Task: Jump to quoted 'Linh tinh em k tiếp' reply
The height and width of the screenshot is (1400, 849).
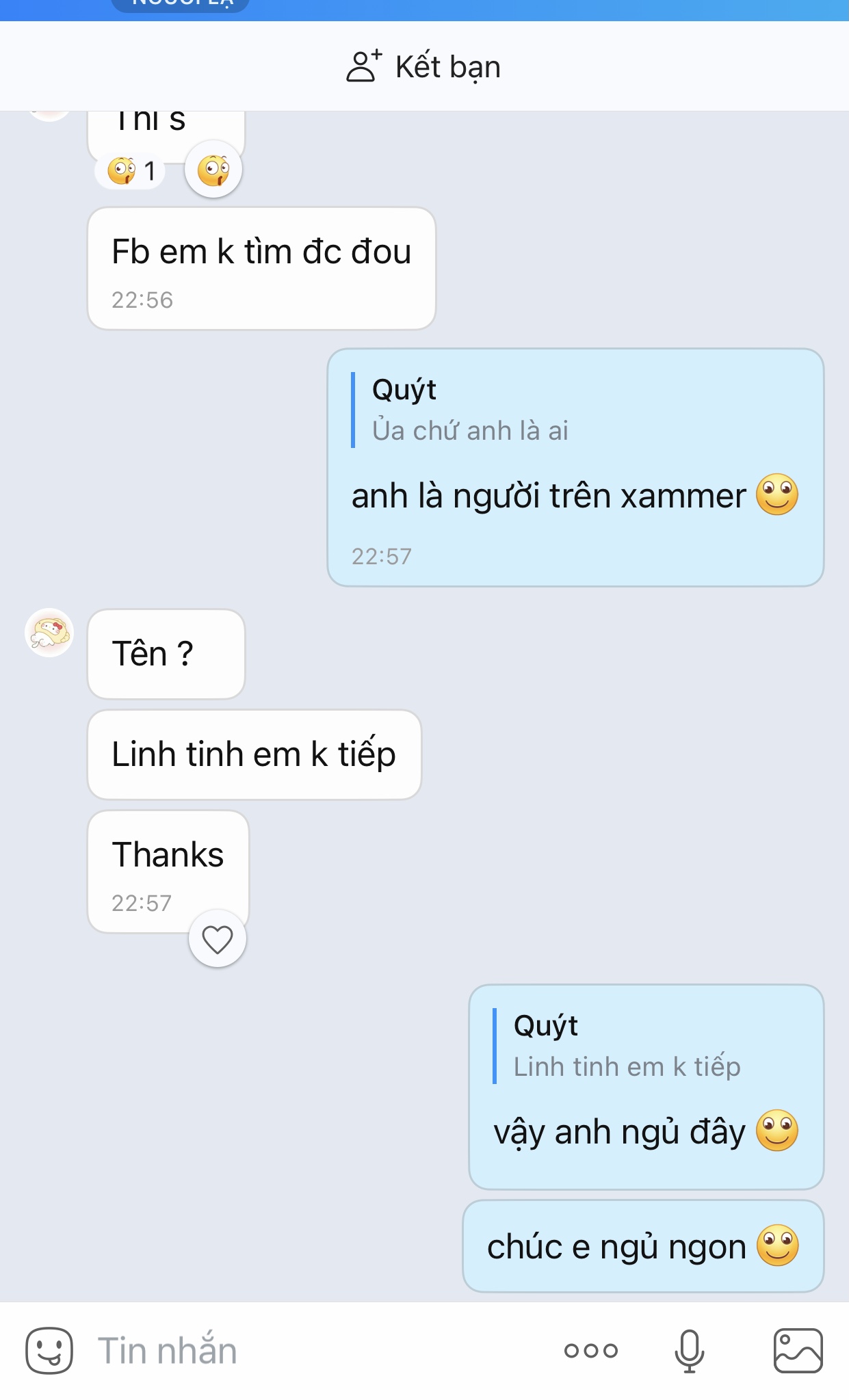Action: tap(626, 1046)
